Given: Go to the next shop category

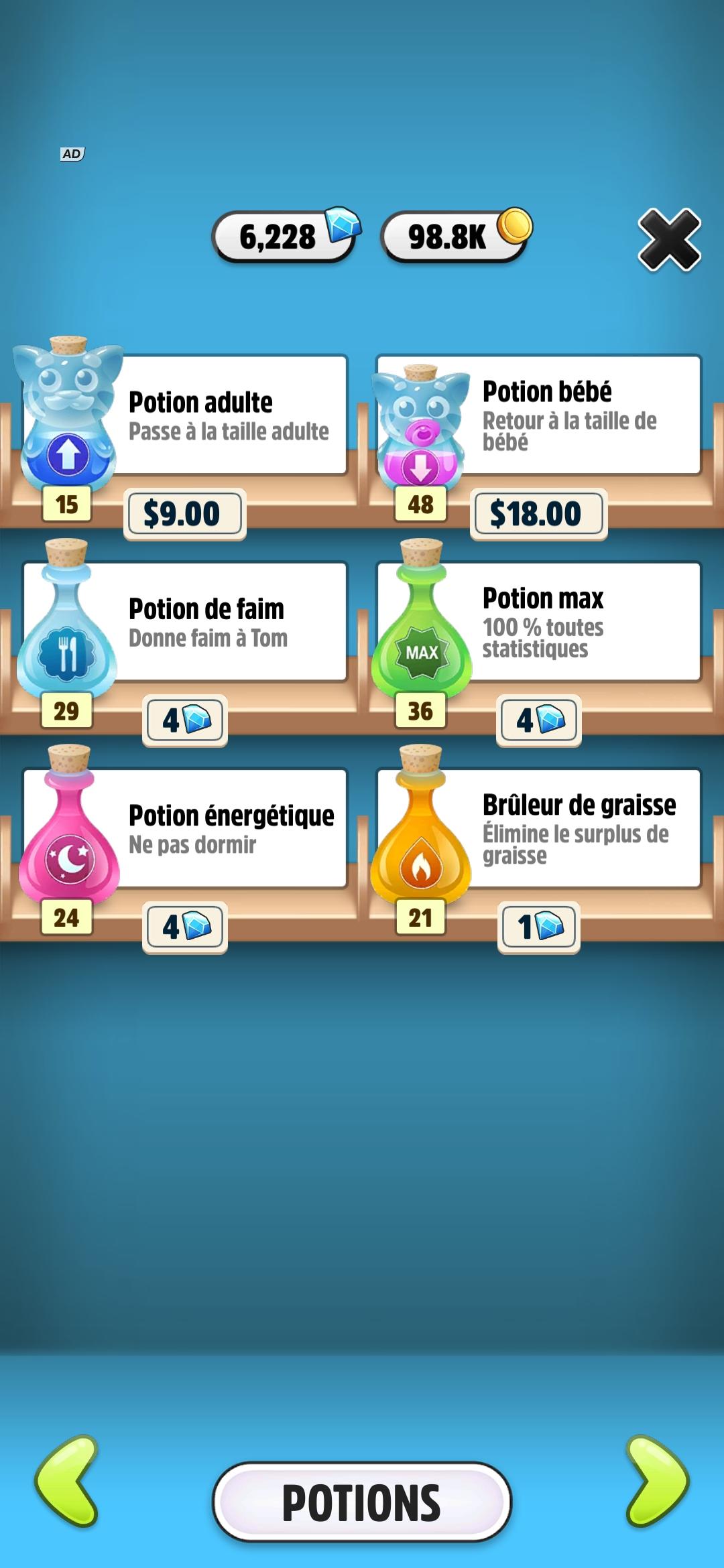Looking at the screenshot, I should [x=657, y=1482].
